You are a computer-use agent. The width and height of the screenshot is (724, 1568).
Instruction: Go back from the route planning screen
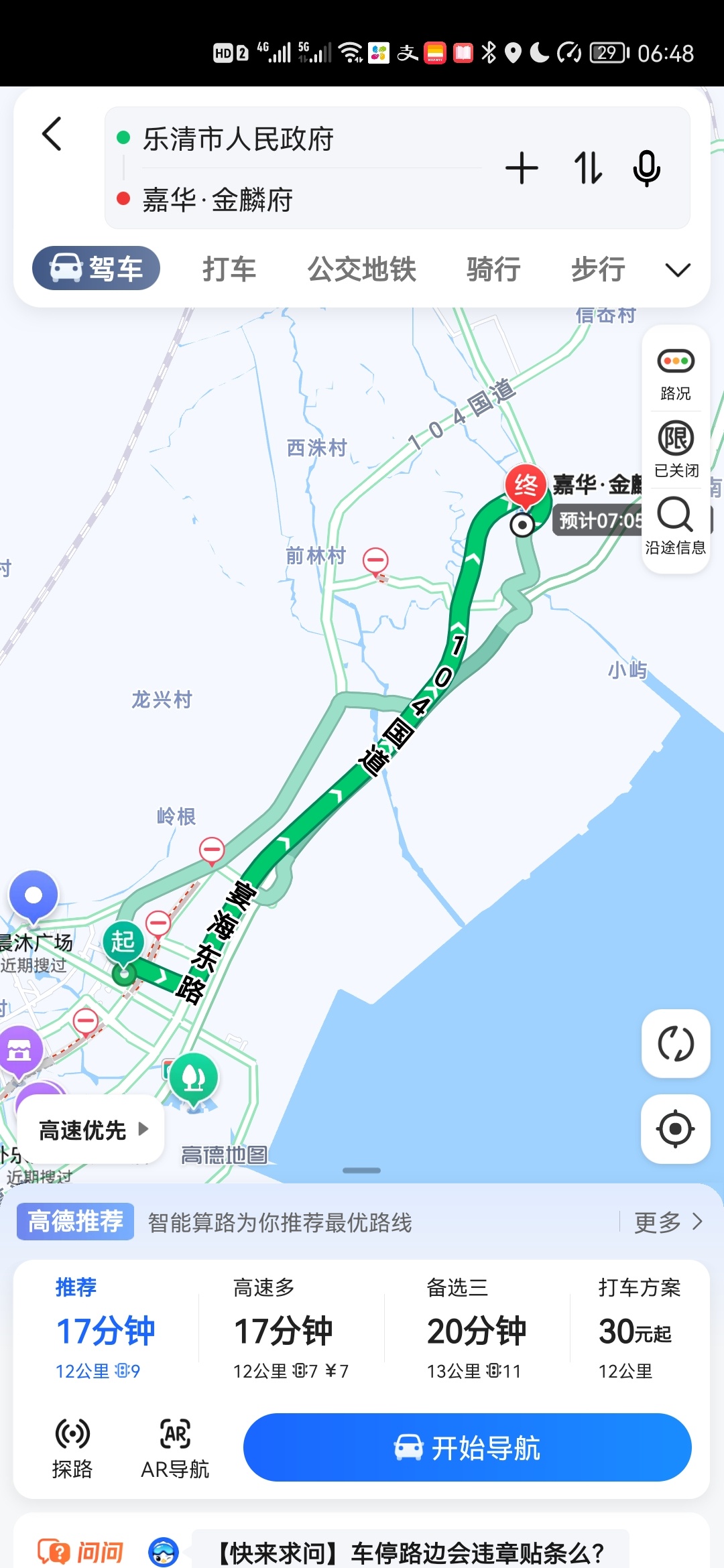(52, 134)
